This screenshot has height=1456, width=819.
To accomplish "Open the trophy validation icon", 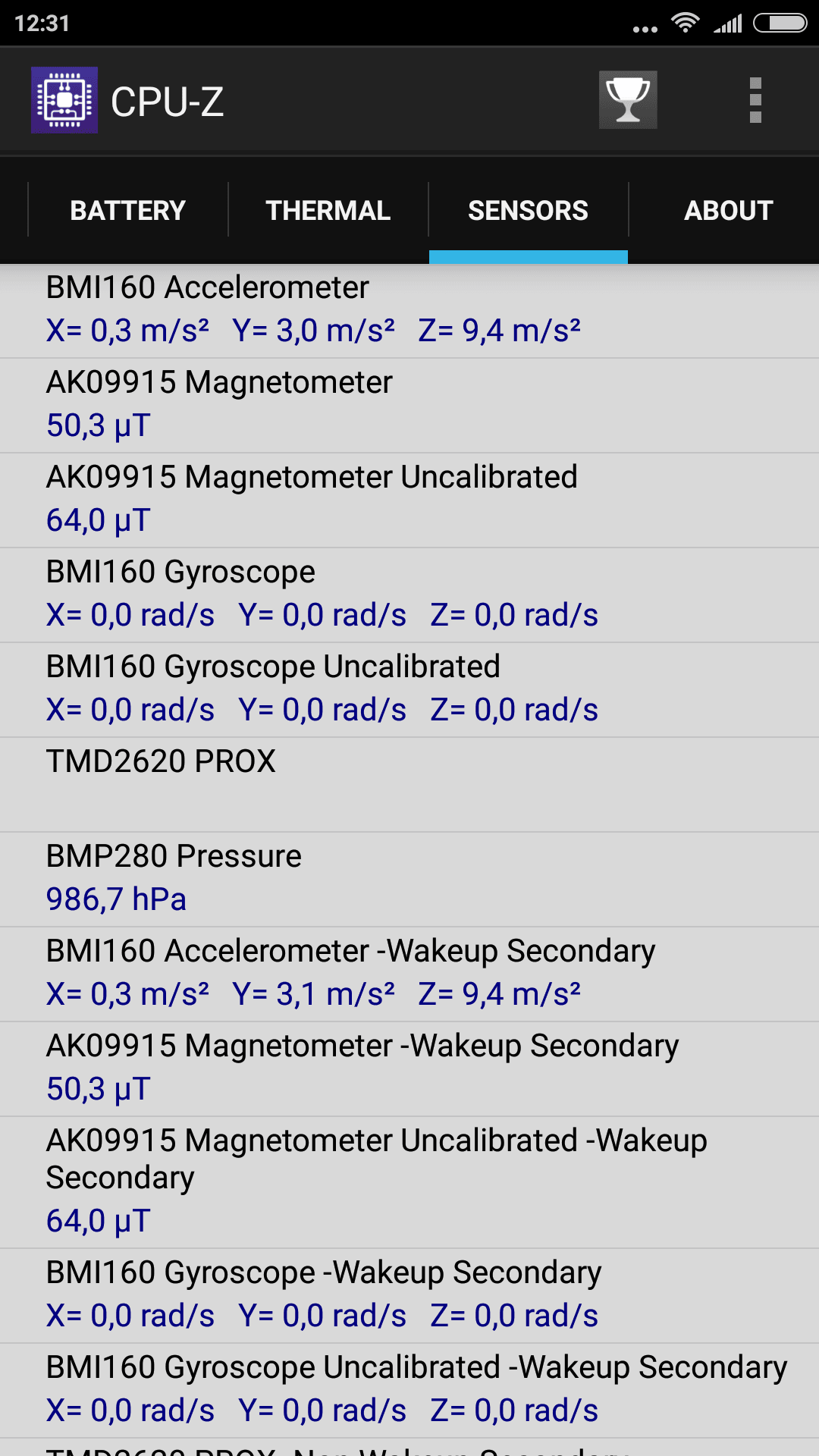I will (x=628, y=100).
